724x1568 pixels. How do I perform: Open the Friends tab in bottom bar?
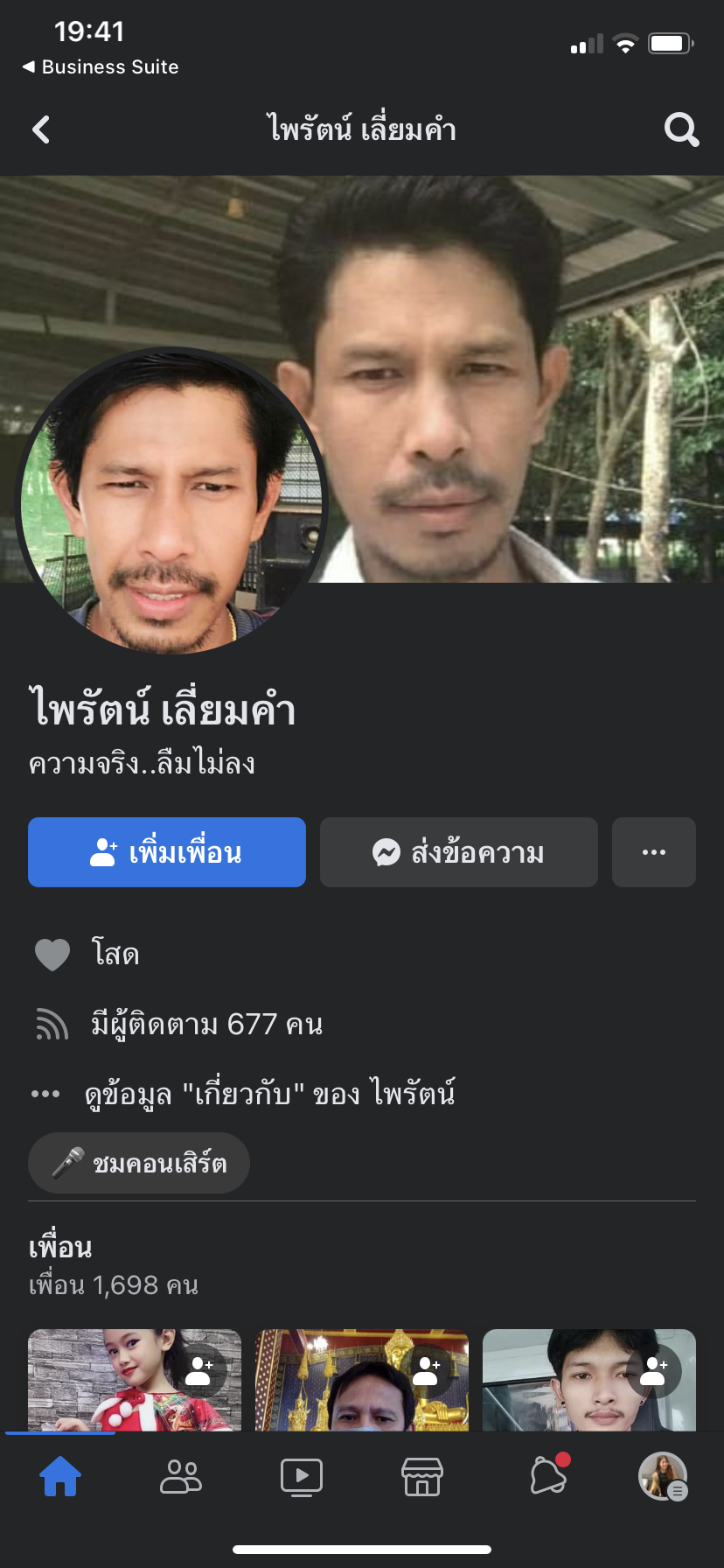click(181, 1477)
